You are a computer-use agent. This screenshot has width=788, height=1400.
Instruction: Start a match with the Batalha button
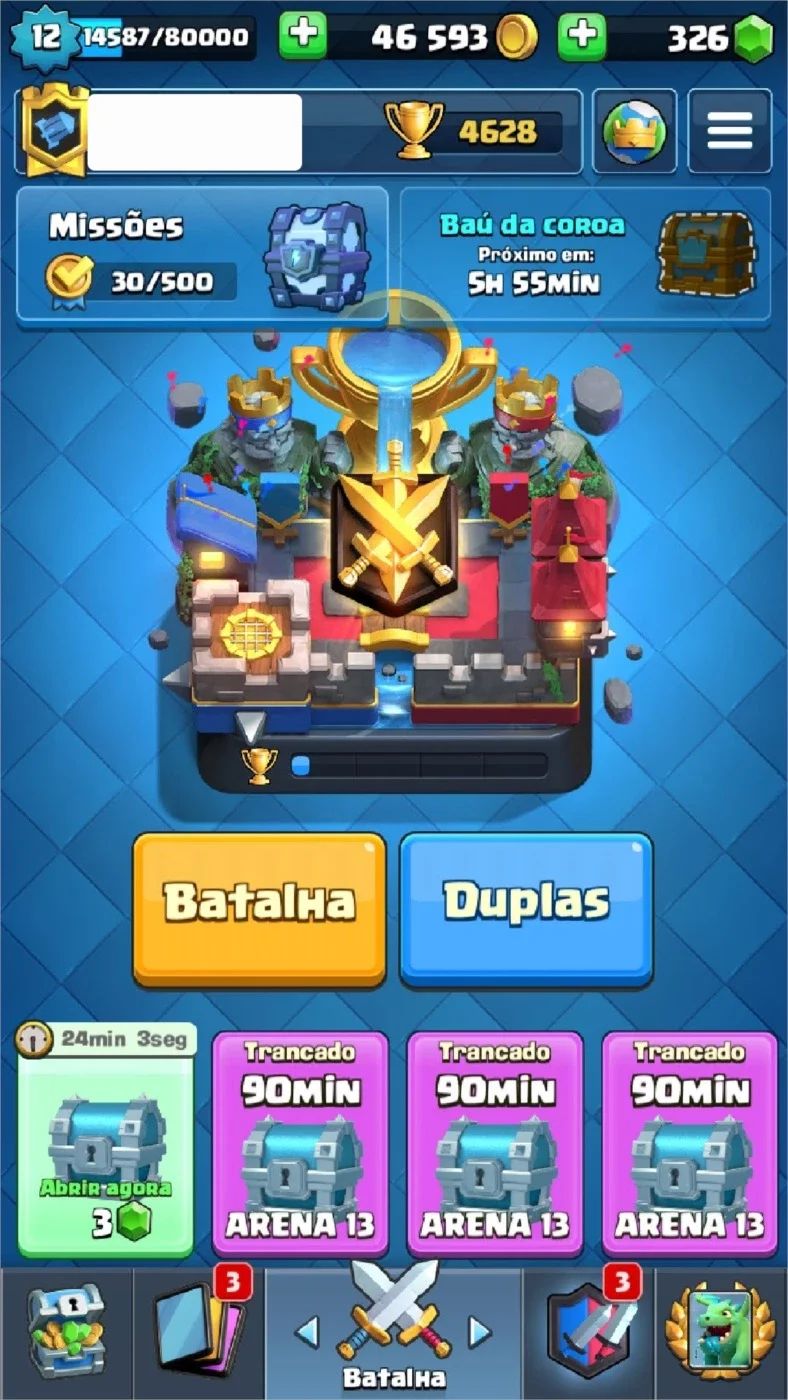coord(259,909)
